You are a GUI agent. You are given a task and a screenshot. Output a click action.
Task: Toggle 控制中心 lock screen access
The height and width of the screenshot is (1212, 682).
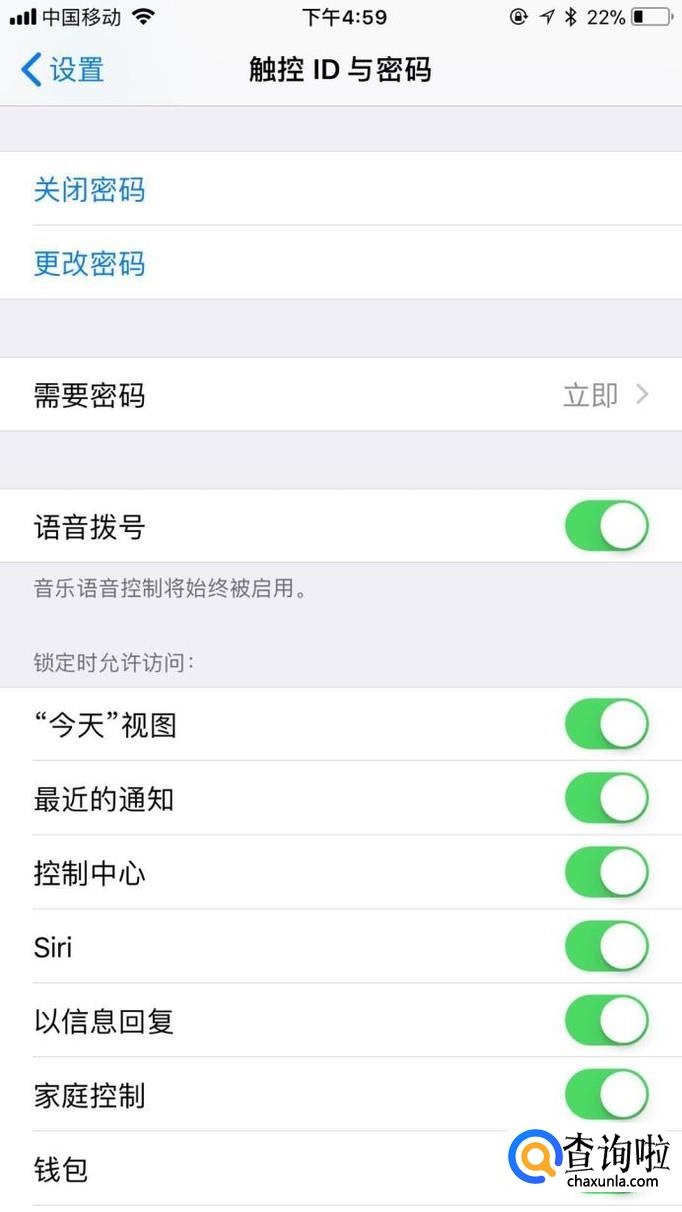click(x=606, y=872)
